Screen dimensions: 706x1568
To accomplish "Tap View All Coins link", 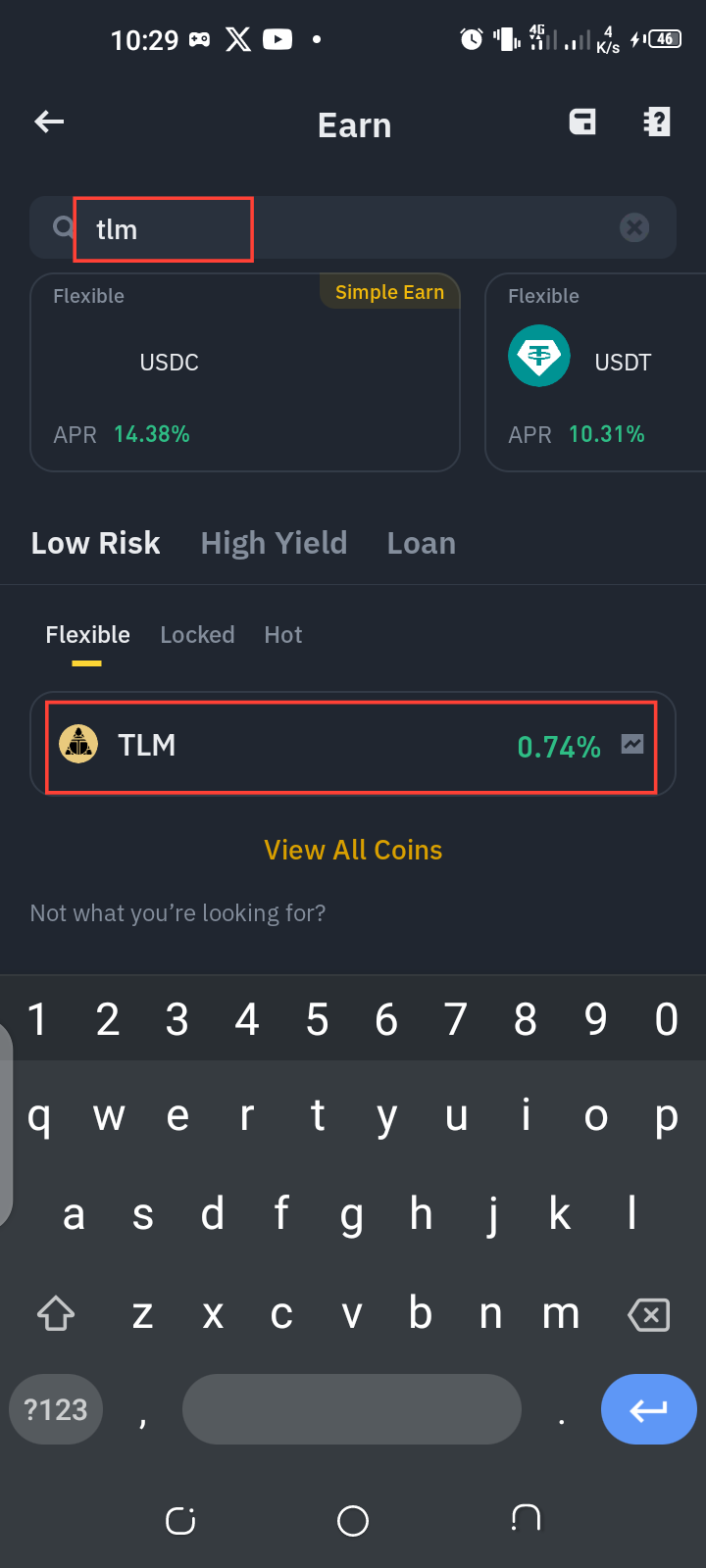I will coord(353,850).
